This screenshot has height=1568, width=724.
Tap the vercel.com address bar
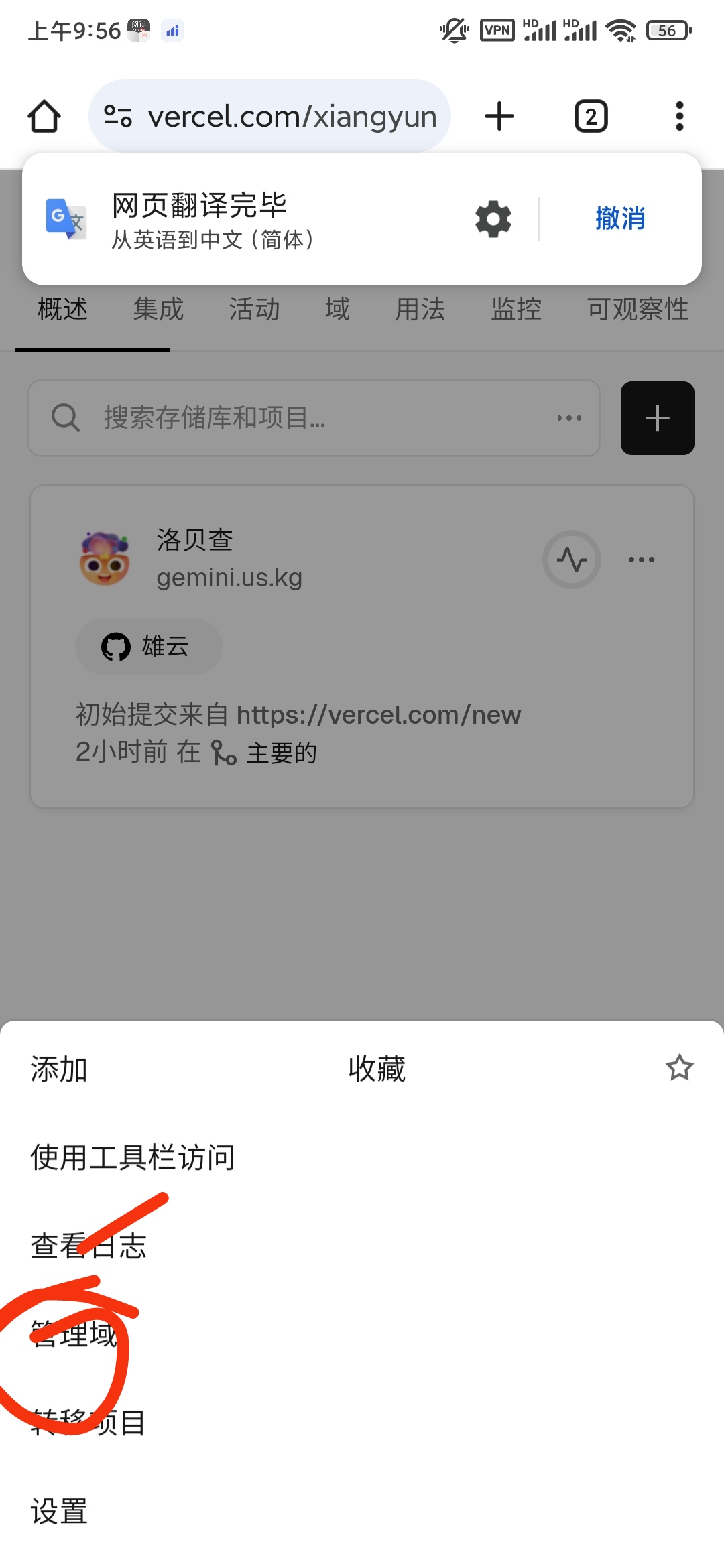tap(270, 117)
